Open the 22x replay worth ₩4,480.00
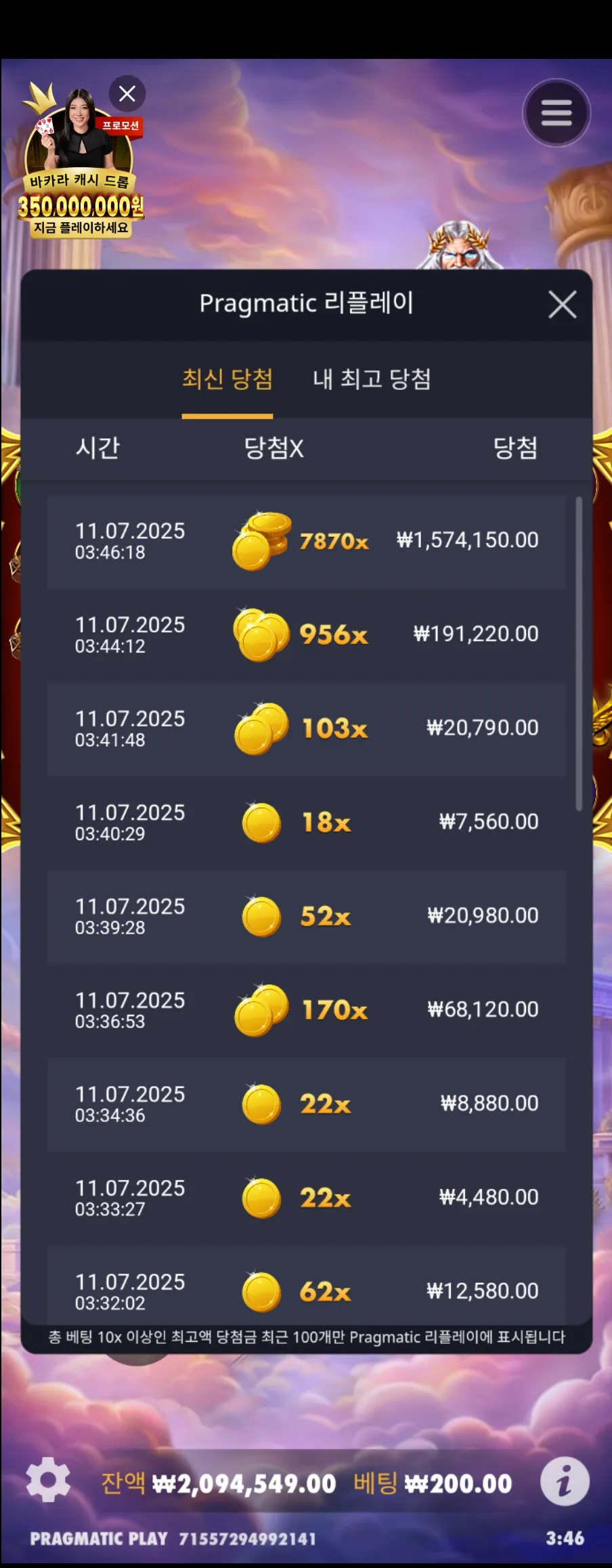Image resolution: width=612 pixels, height=1568 pixels. tap(307, 1199)
